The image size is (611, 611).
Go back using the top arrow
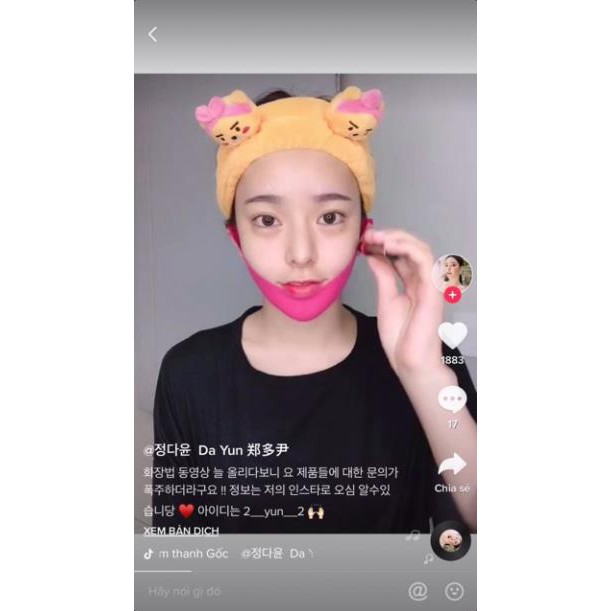[152, 34]
